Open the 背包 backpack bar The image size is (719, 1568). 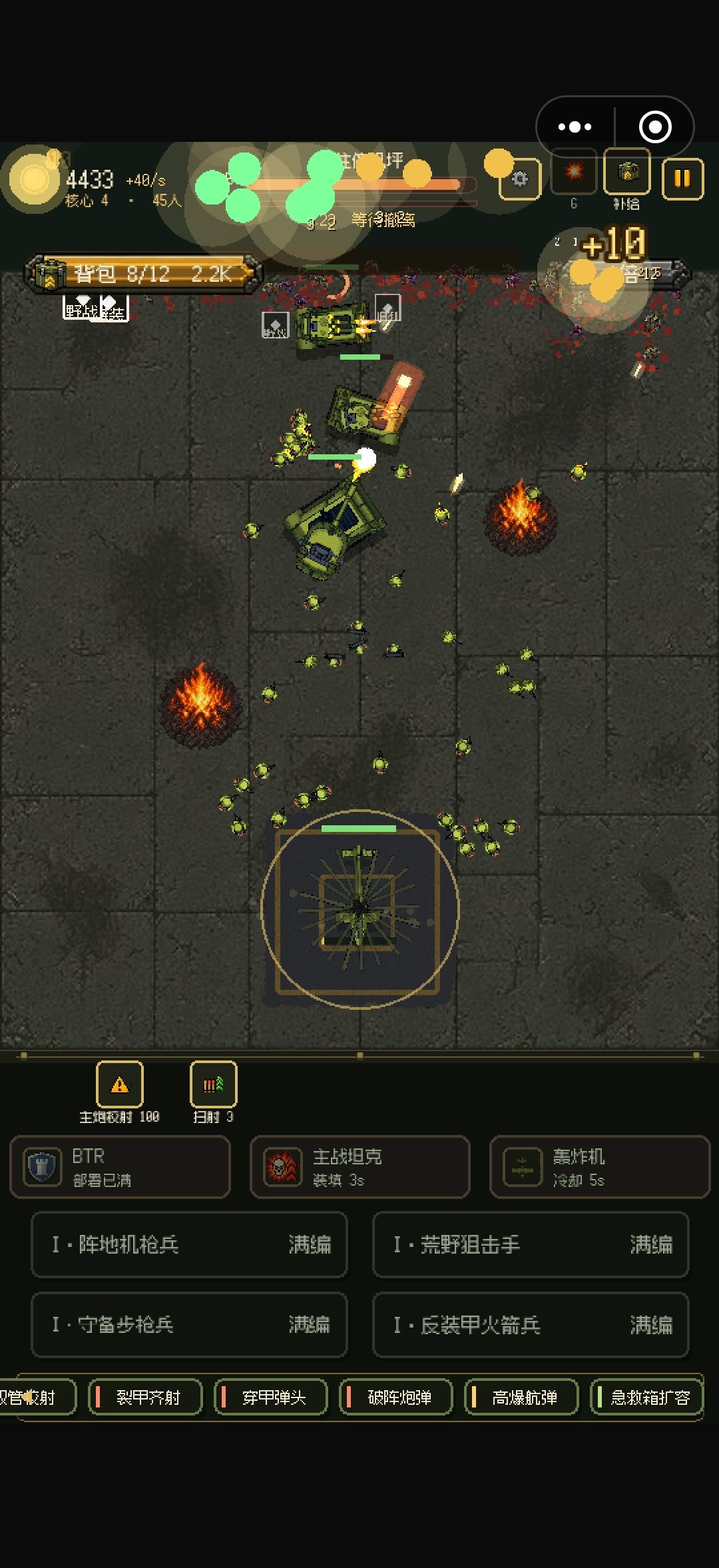click(x=142, y=273)
